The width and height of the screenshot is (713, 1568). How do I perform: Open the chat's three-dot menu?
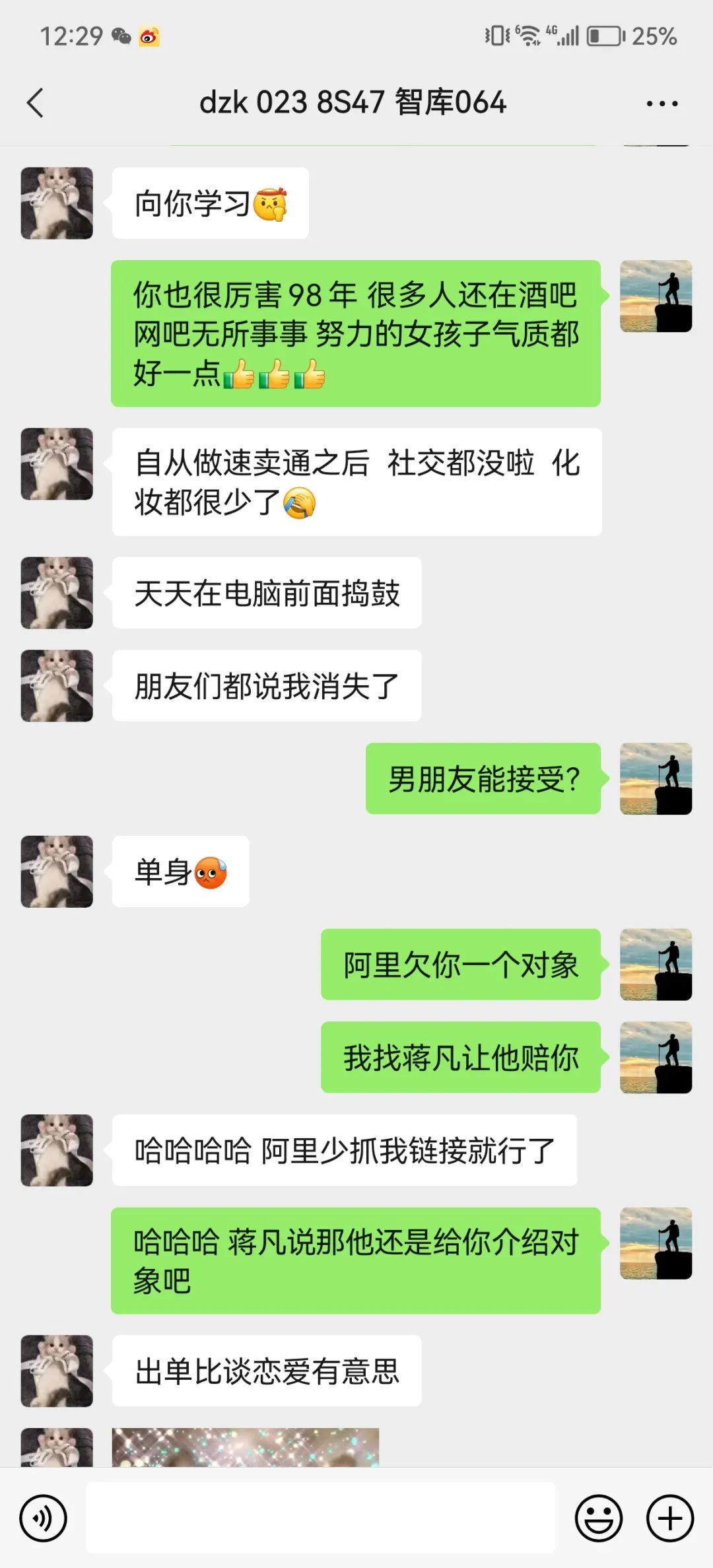[x=662, y=104]
